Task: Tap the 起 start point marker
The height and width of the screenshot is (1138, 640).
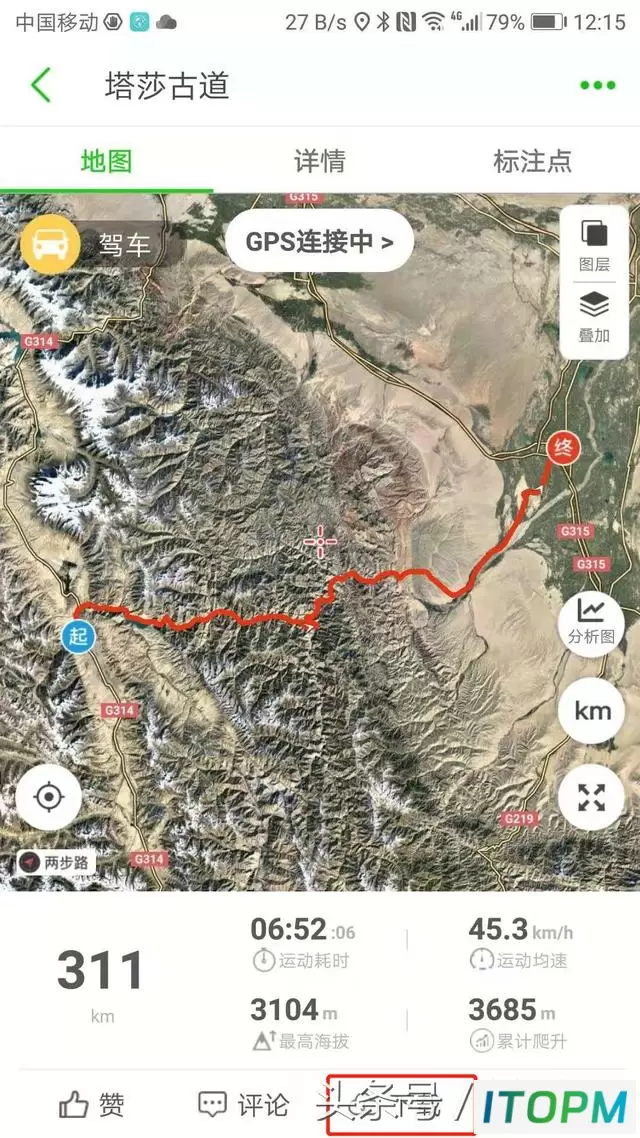Action: click(78, 637)
